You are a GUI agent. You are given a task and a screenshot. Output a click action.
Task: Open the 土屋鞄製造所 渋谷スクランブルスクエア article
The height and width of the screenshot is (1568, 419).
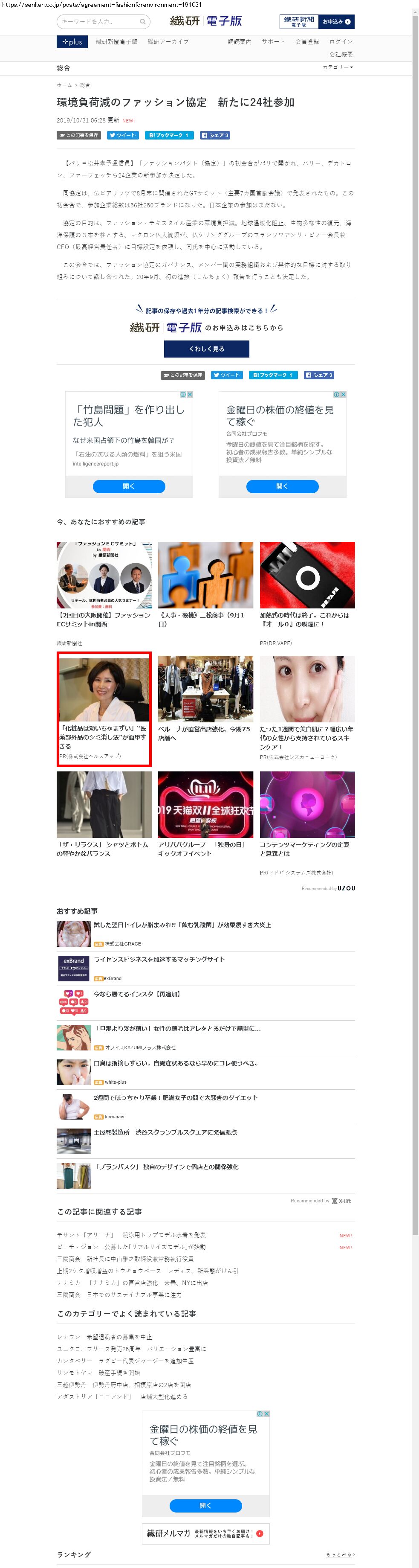tap(165, 1132)
